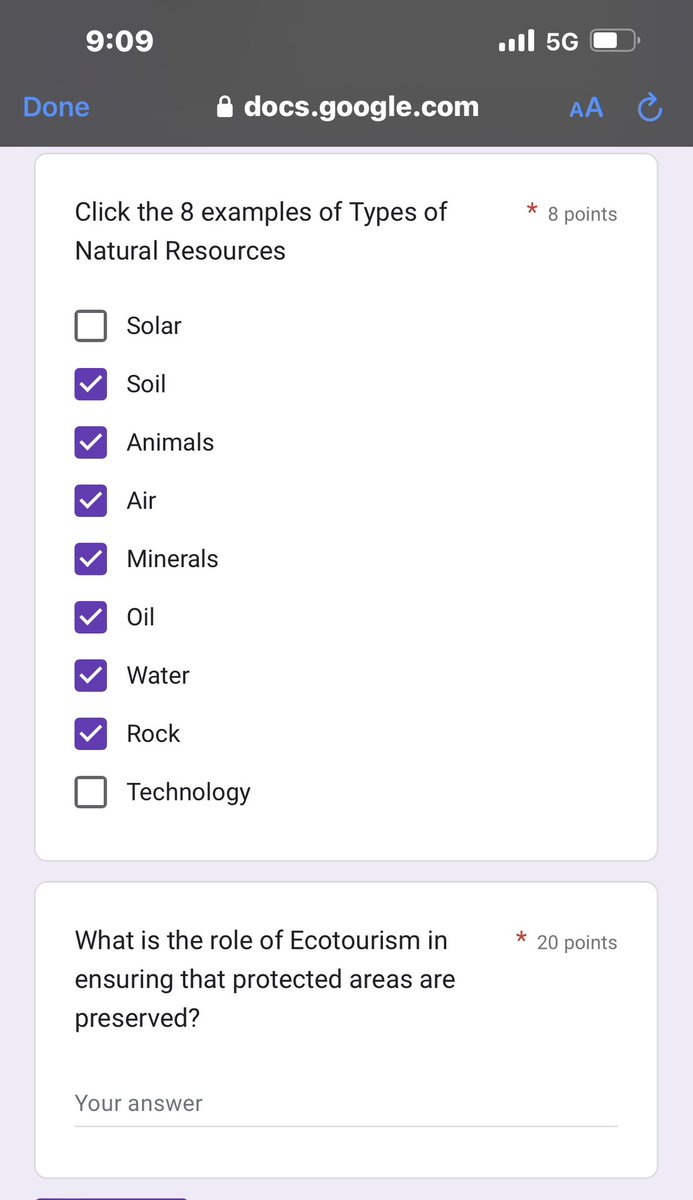Viewport: 693px width, 1200px height.
Task: Open the AA text size options
Action: (x=586, y=108)
